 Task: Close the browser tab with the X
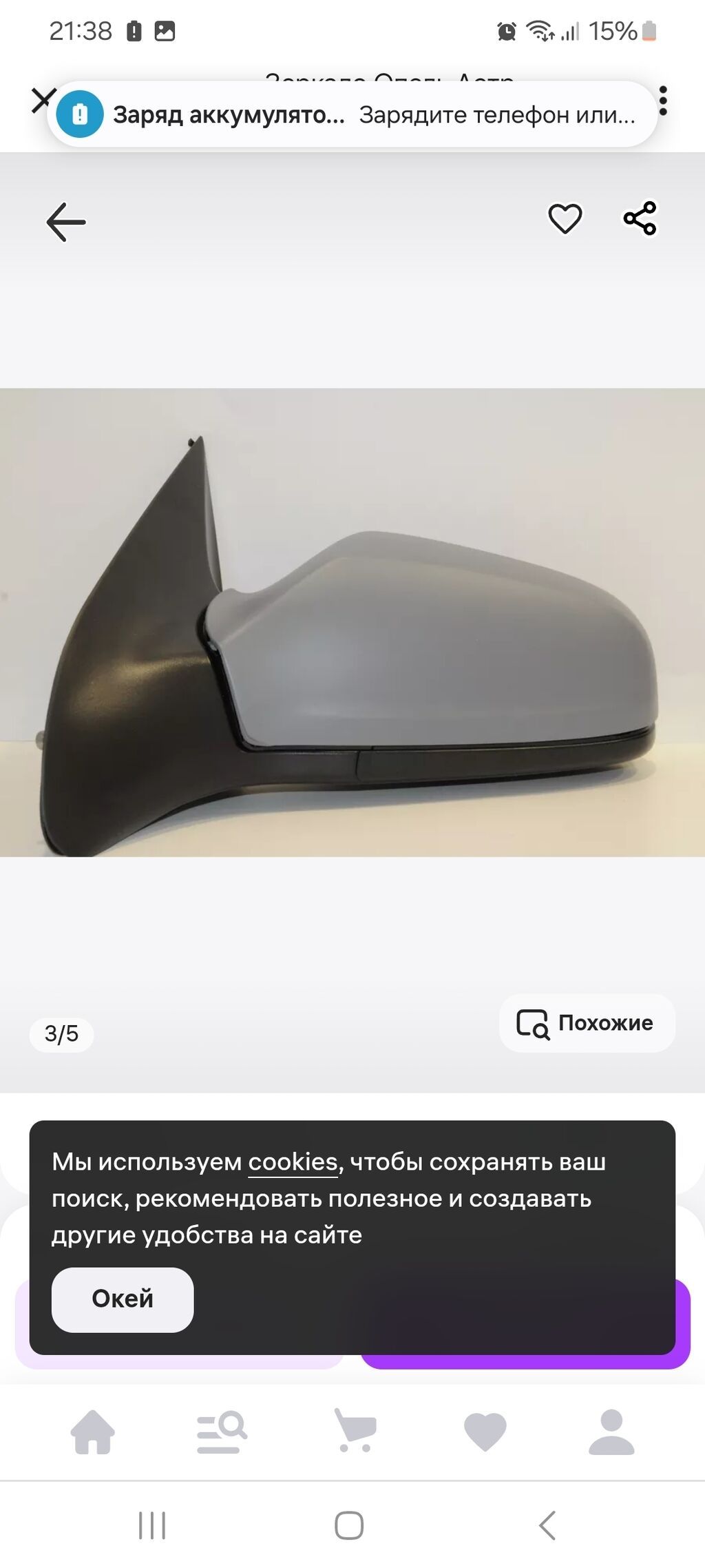click(x=41, y=100)
